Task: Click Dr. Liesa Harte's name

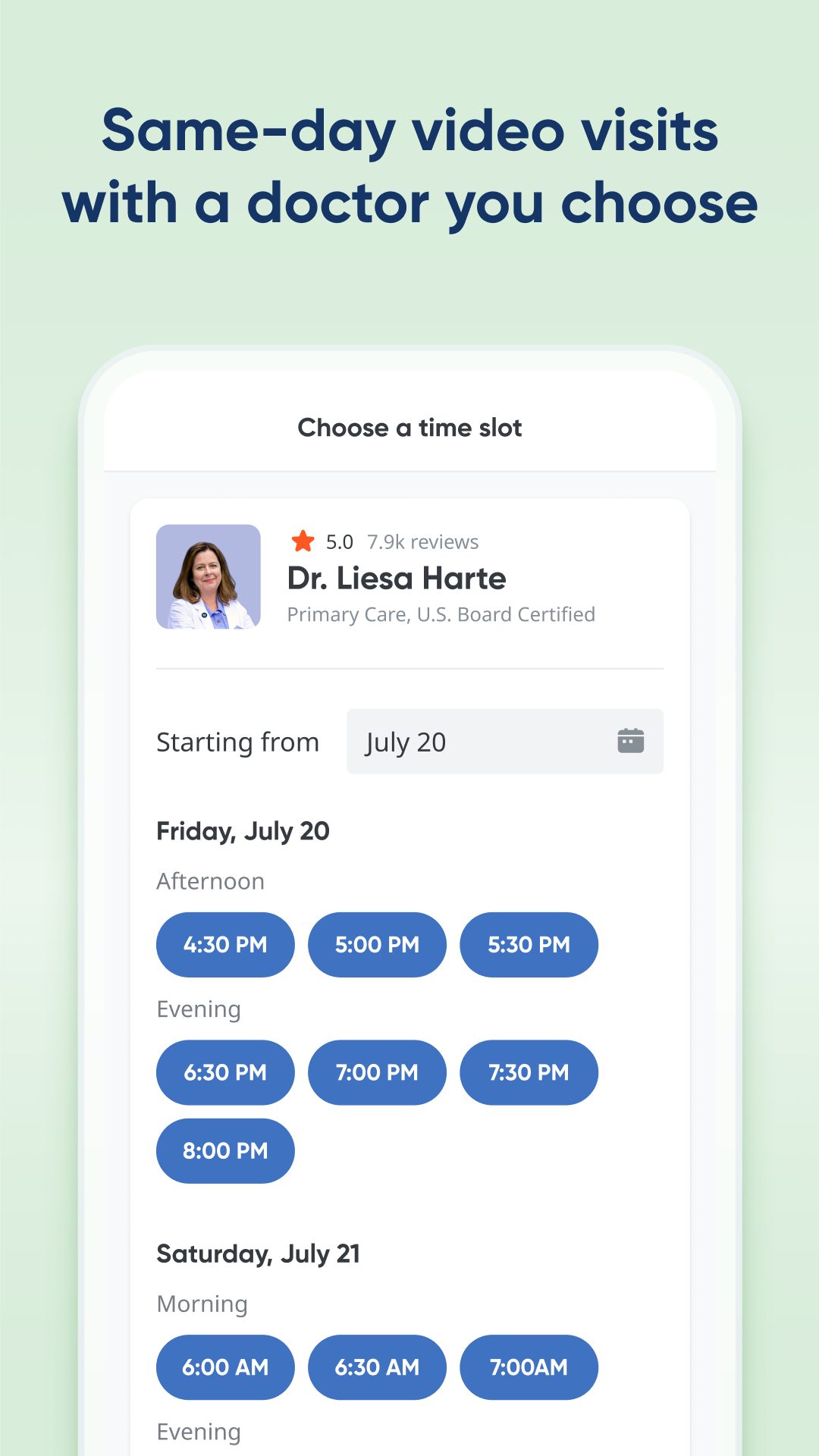Action: (x=397, y=578)
